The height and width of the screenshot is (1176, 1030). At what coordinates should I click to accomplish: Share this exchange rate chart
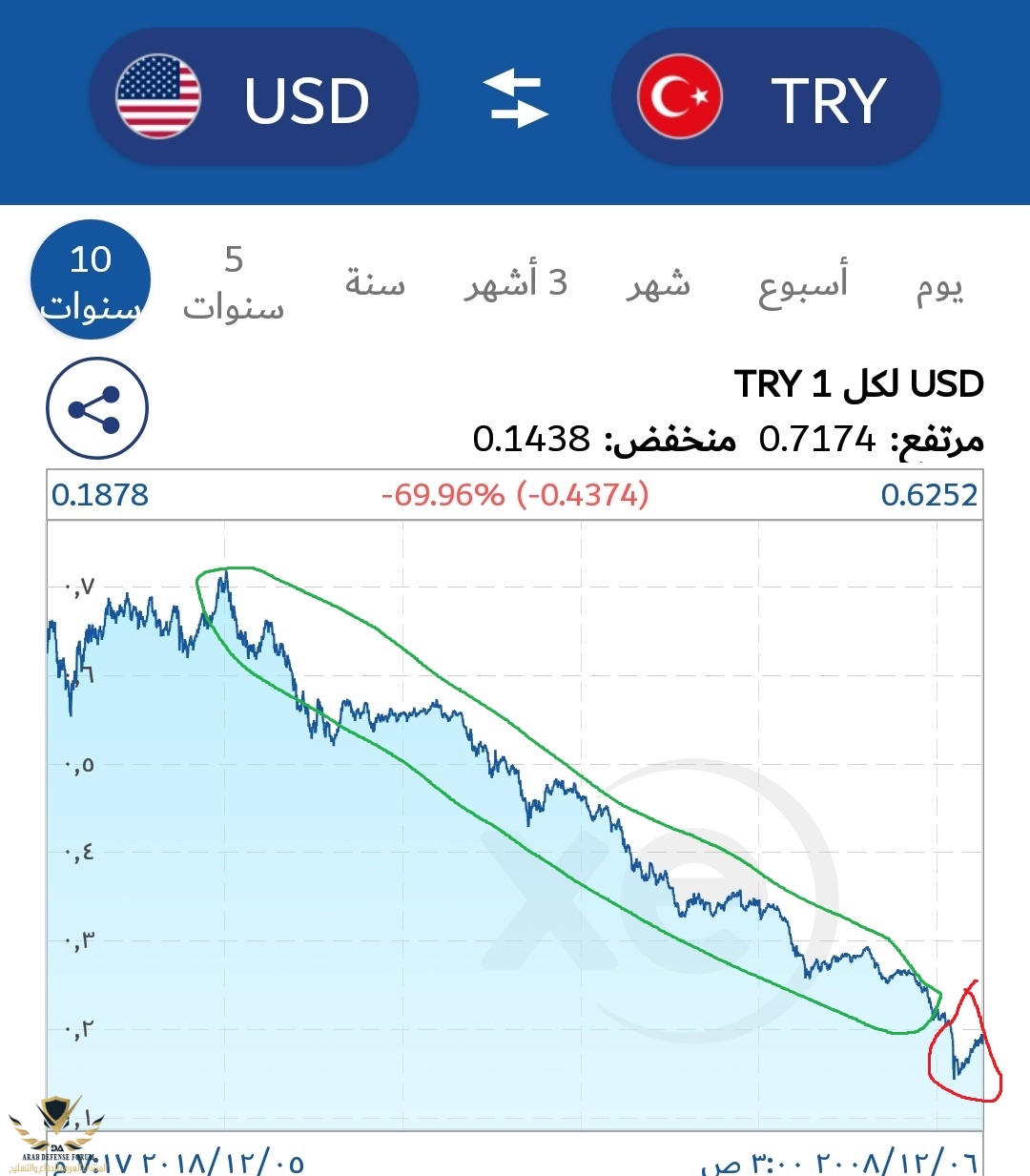[x=97, y=408]
